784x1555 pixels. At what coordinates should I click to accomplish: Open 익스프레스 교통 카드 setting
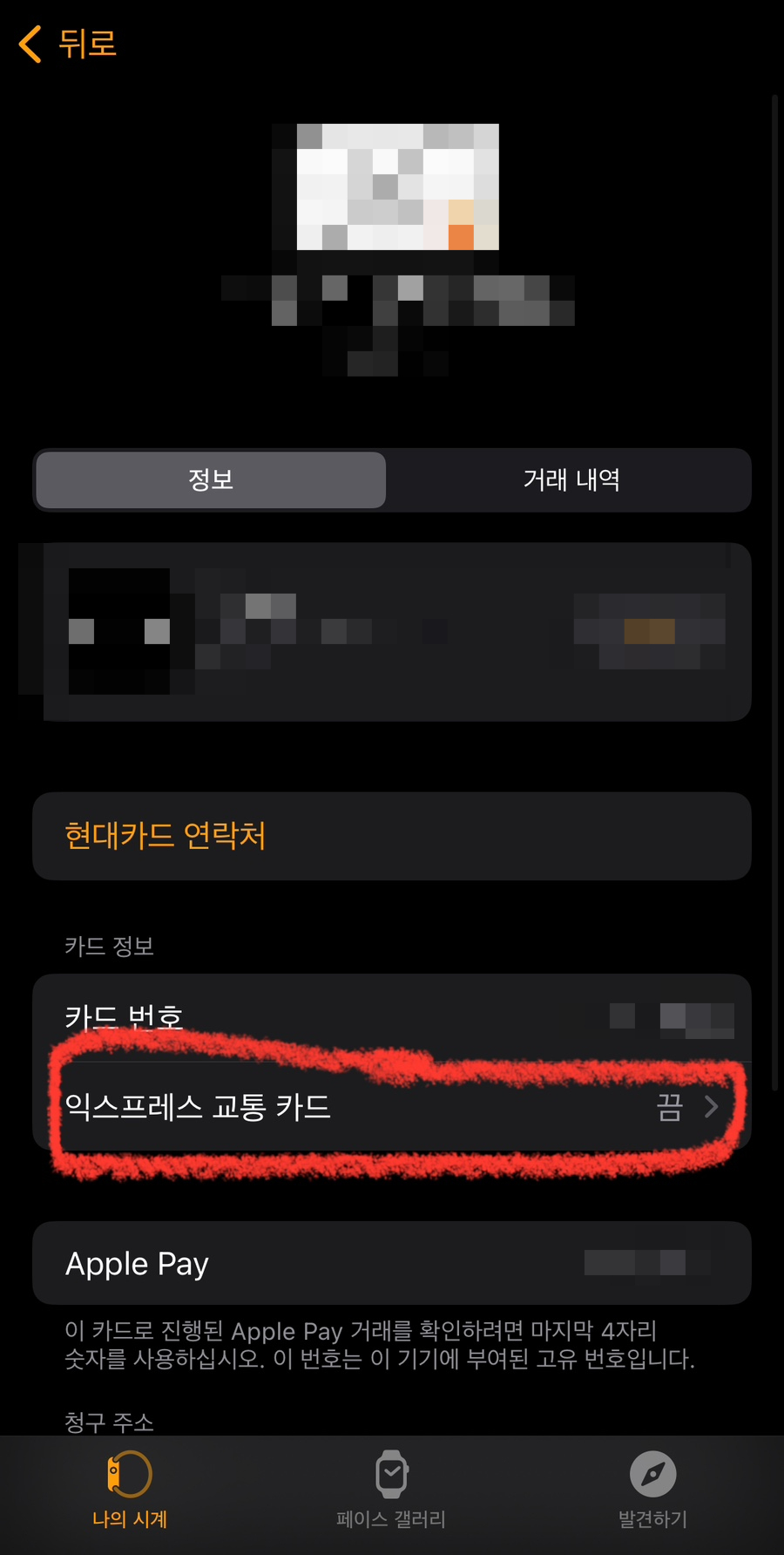[x=392, y=1107]
